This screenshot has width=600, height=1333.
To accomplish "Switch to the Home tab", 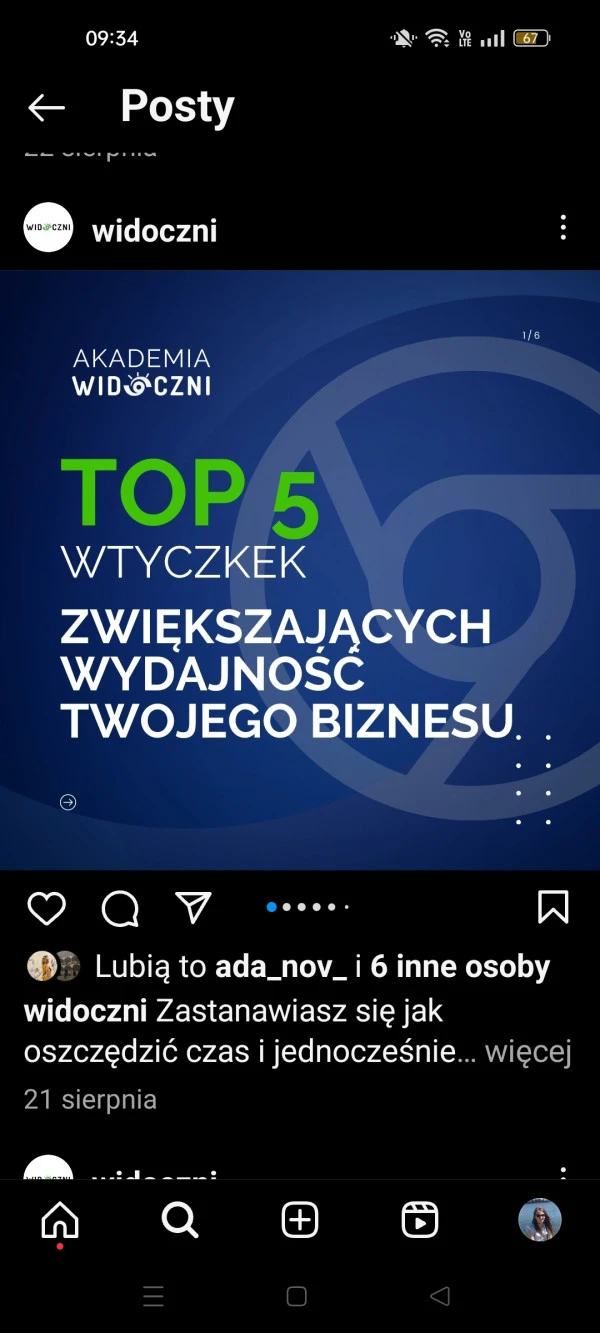I will click(60, 1220).
